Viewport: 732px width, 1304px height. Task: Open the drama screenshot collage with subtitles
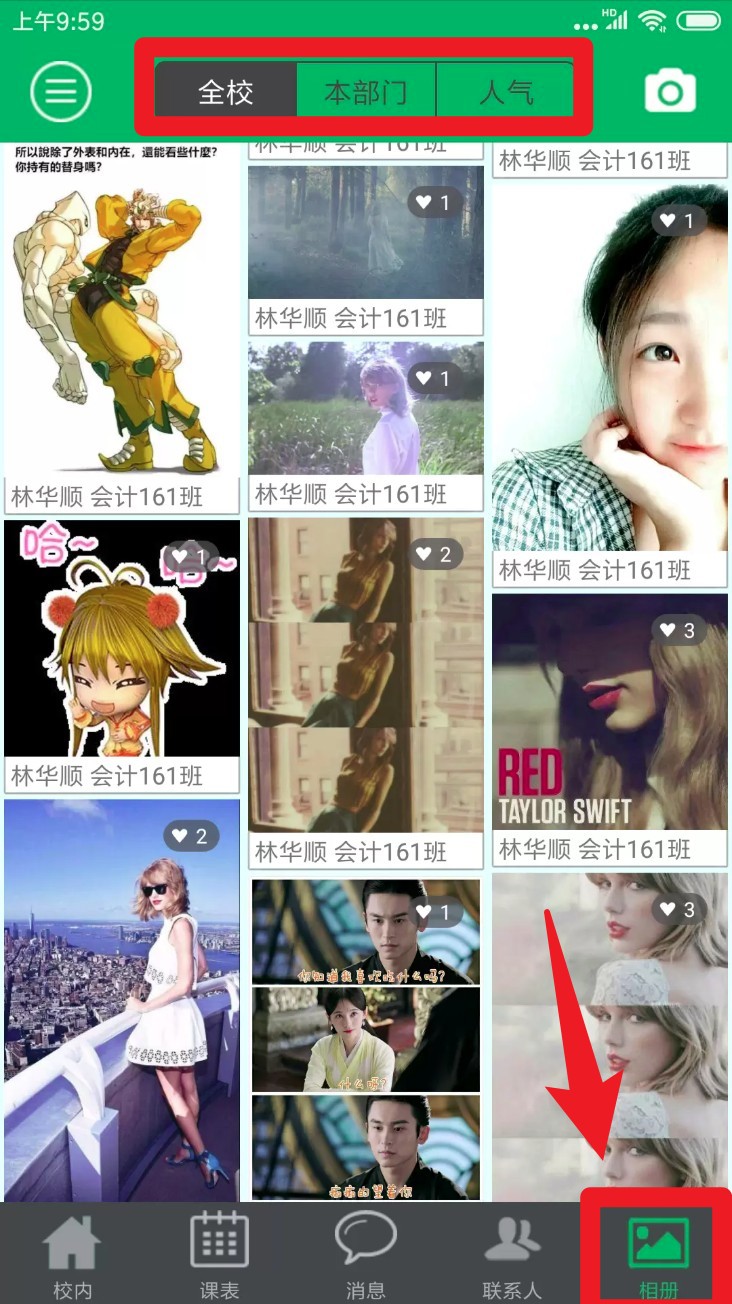(366, 1040)
